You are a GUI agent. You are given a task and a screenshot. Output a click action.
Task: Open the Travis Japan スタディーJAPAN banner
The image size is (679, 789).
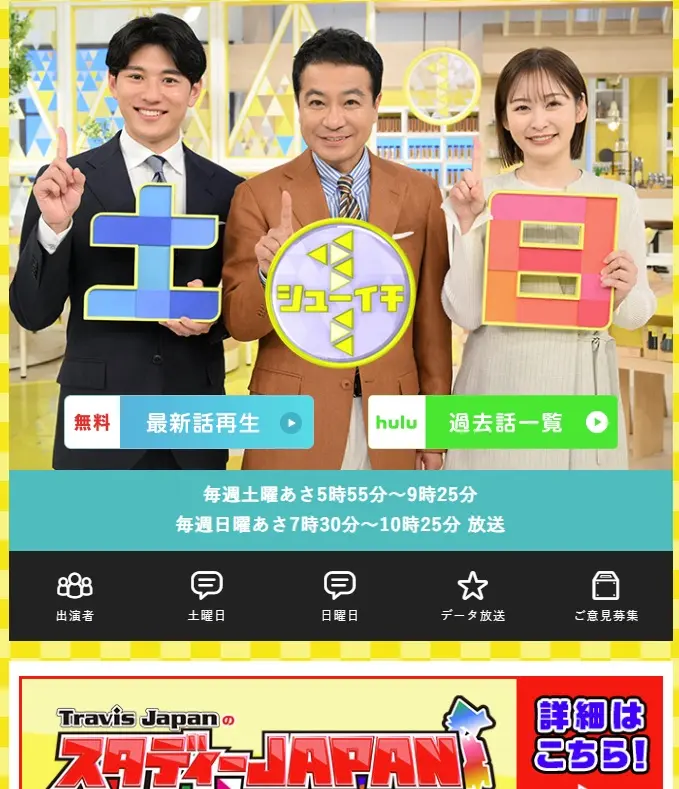[x=340, y=735]
